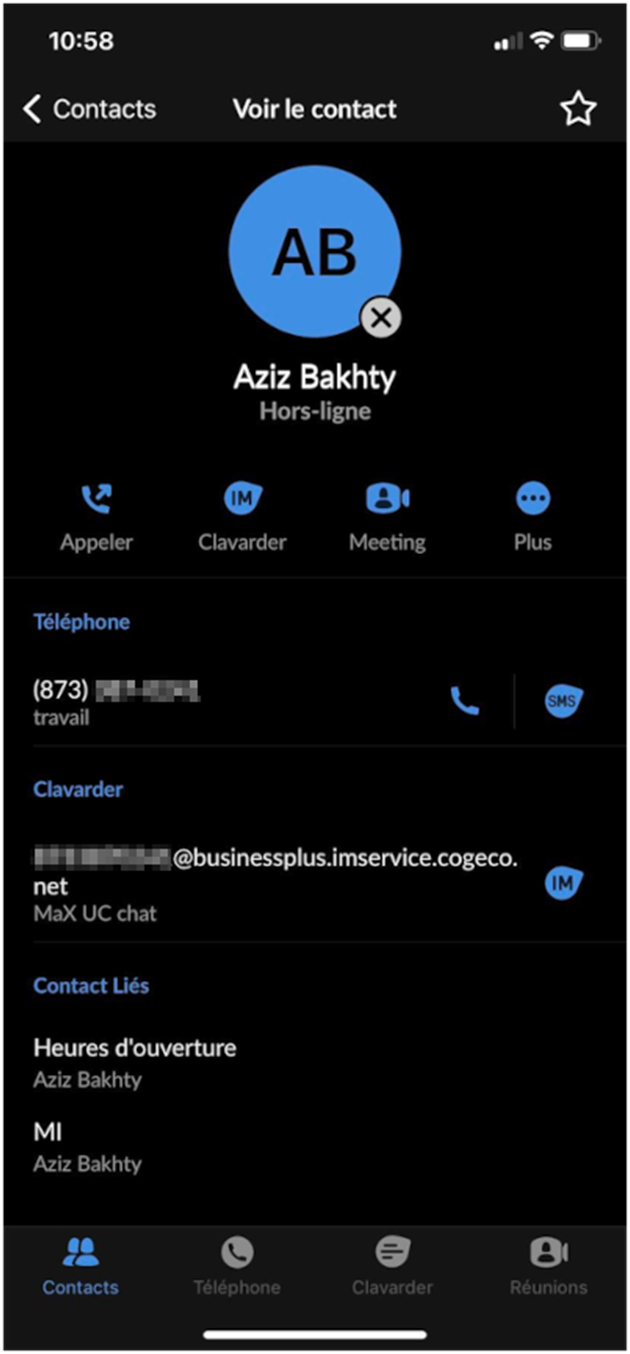This screenshot has width=630, height=1354.
Task: Open the Plus more options
Action: (533, 514)
